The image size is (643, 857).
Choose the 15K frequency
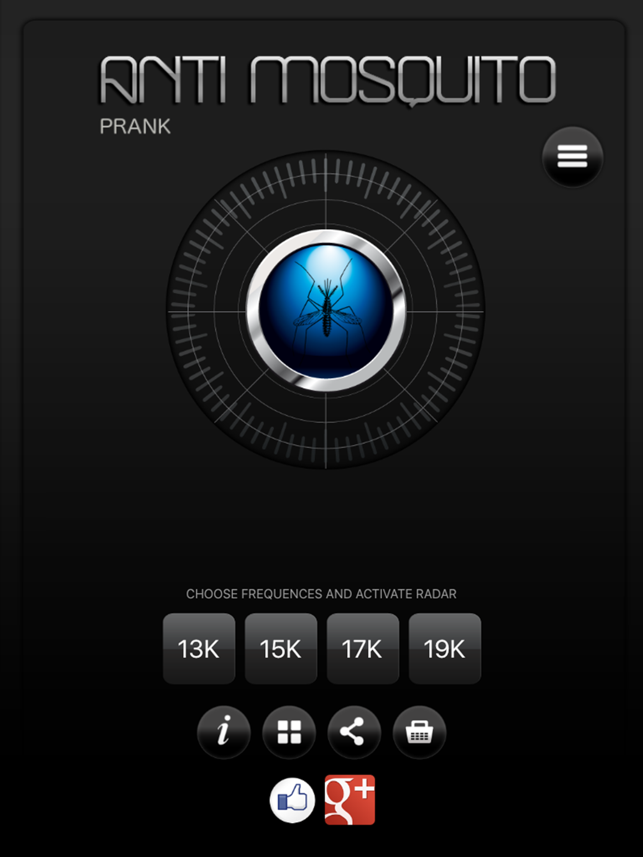281,649
